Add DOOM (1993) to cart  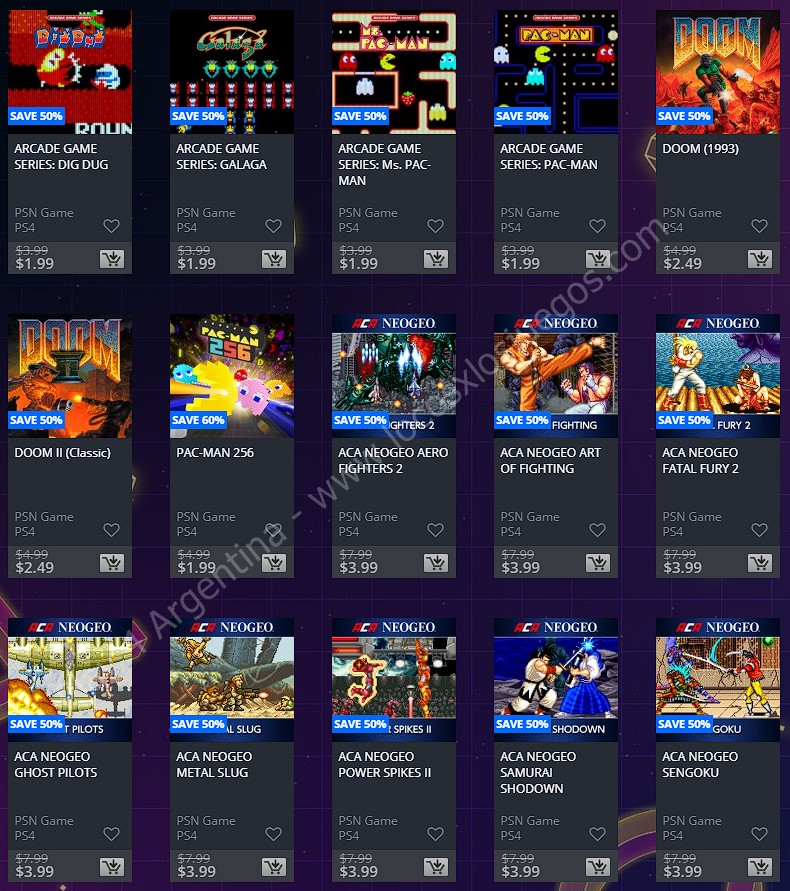pos(759,260)
